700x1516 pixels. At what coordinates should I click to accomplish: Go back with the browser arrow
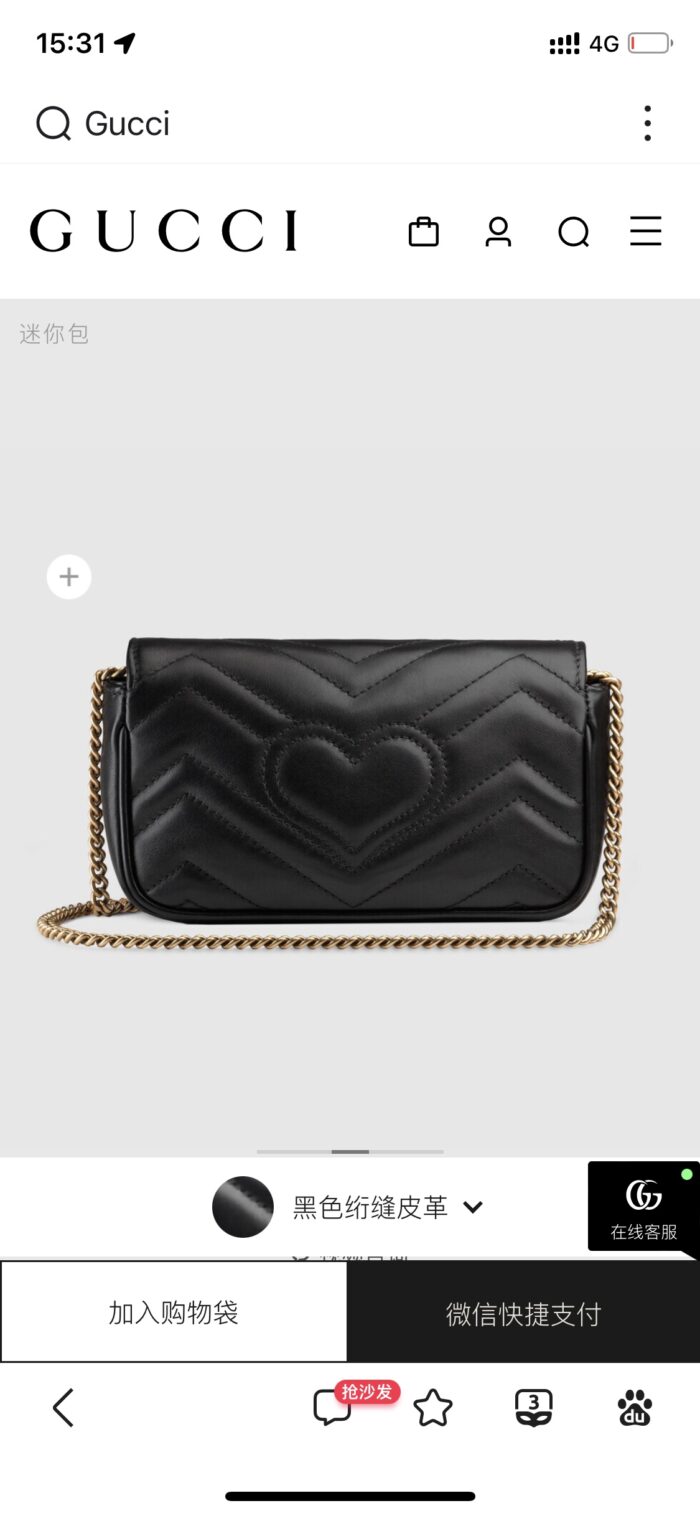(63, 1408)
